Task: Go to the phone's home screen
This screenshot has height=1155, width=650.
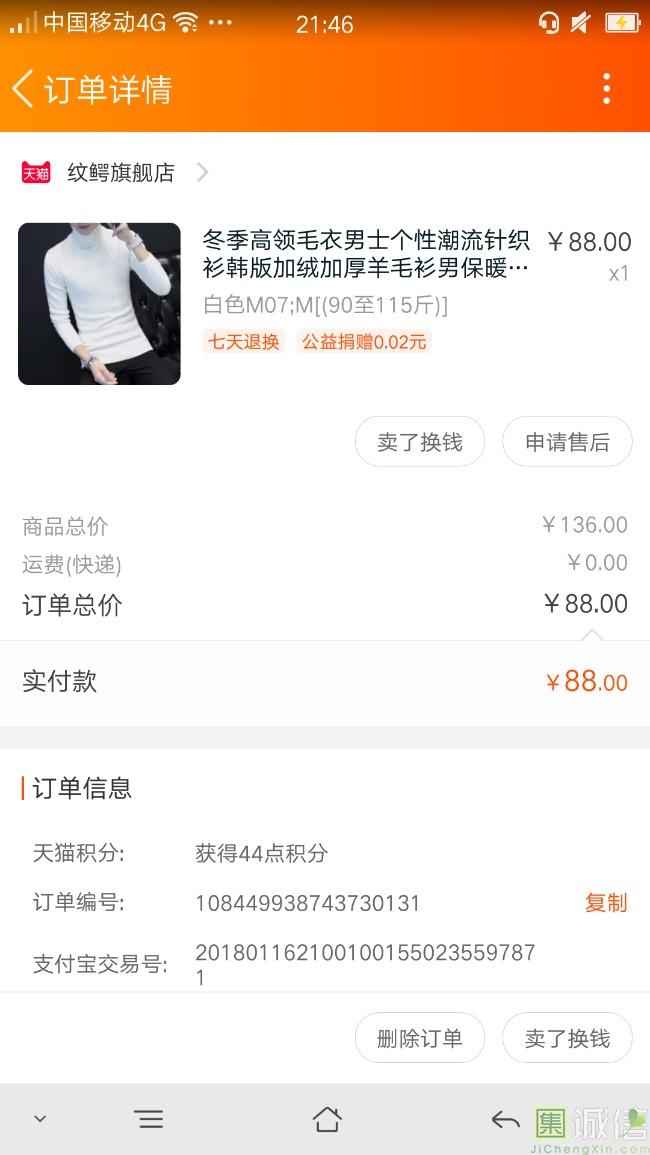Action: point(327,1119)
